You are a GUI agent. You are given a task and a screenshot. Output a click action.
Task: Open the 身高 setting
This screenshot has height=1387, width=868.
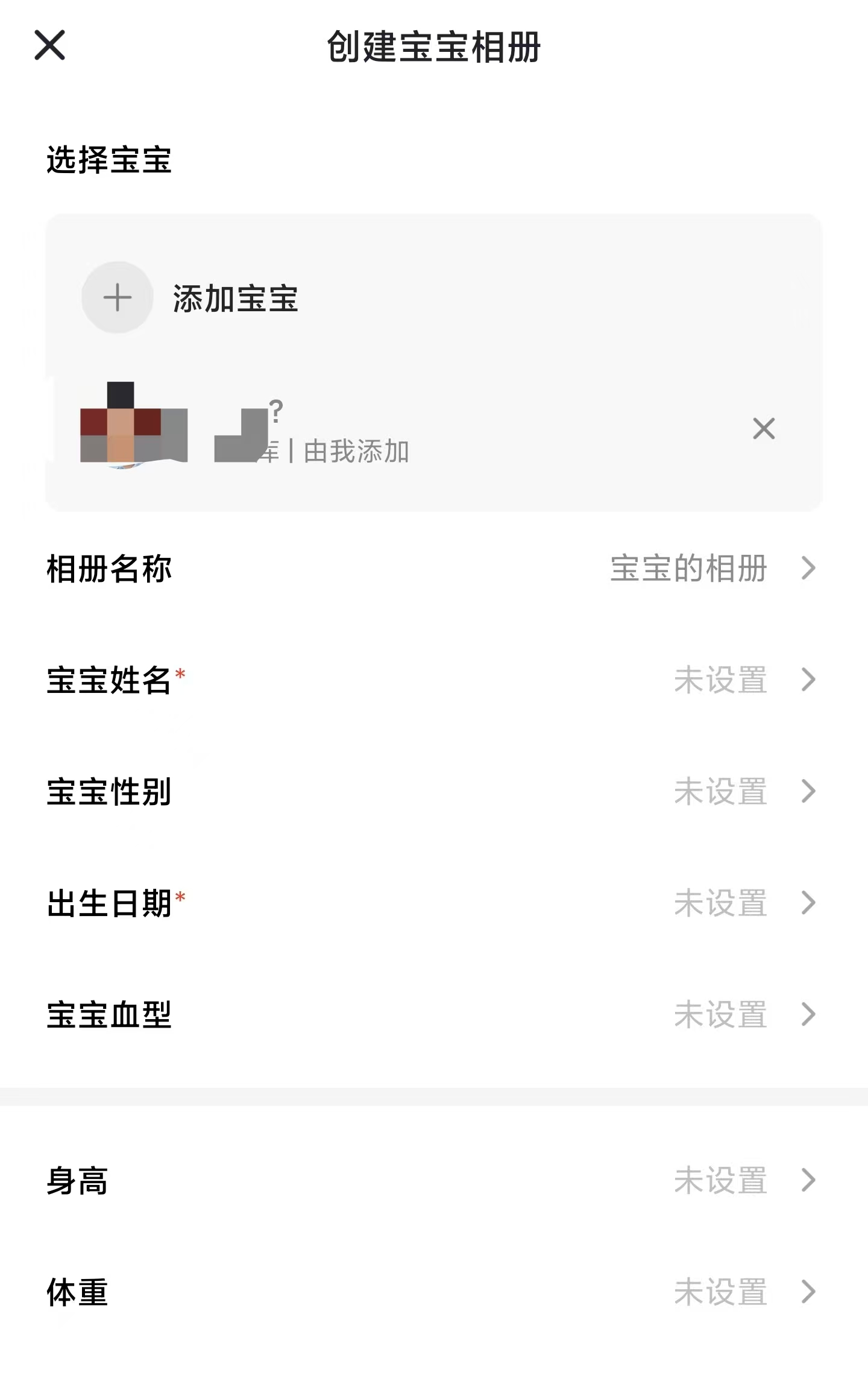[433, 1180]
